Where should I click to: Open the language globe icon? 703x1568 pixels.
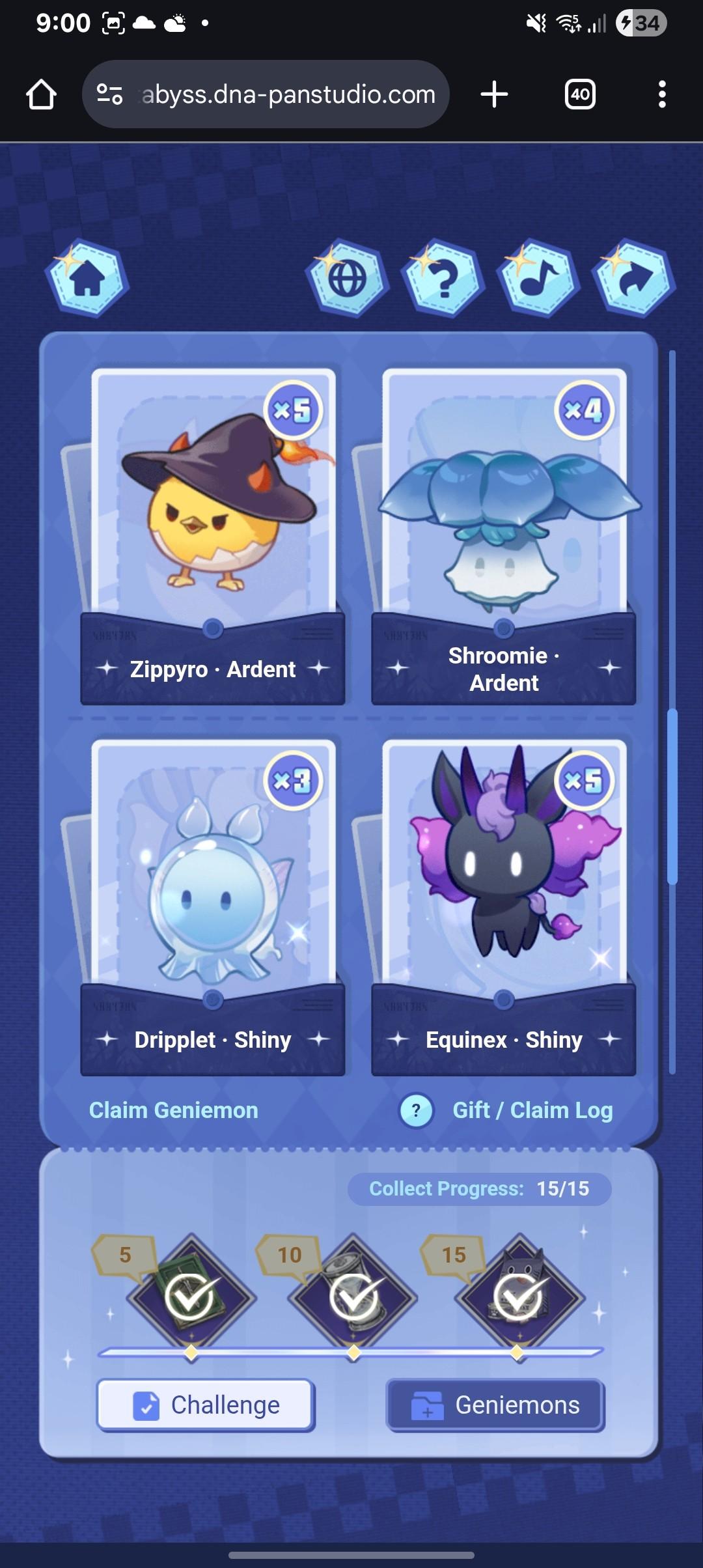348,279
